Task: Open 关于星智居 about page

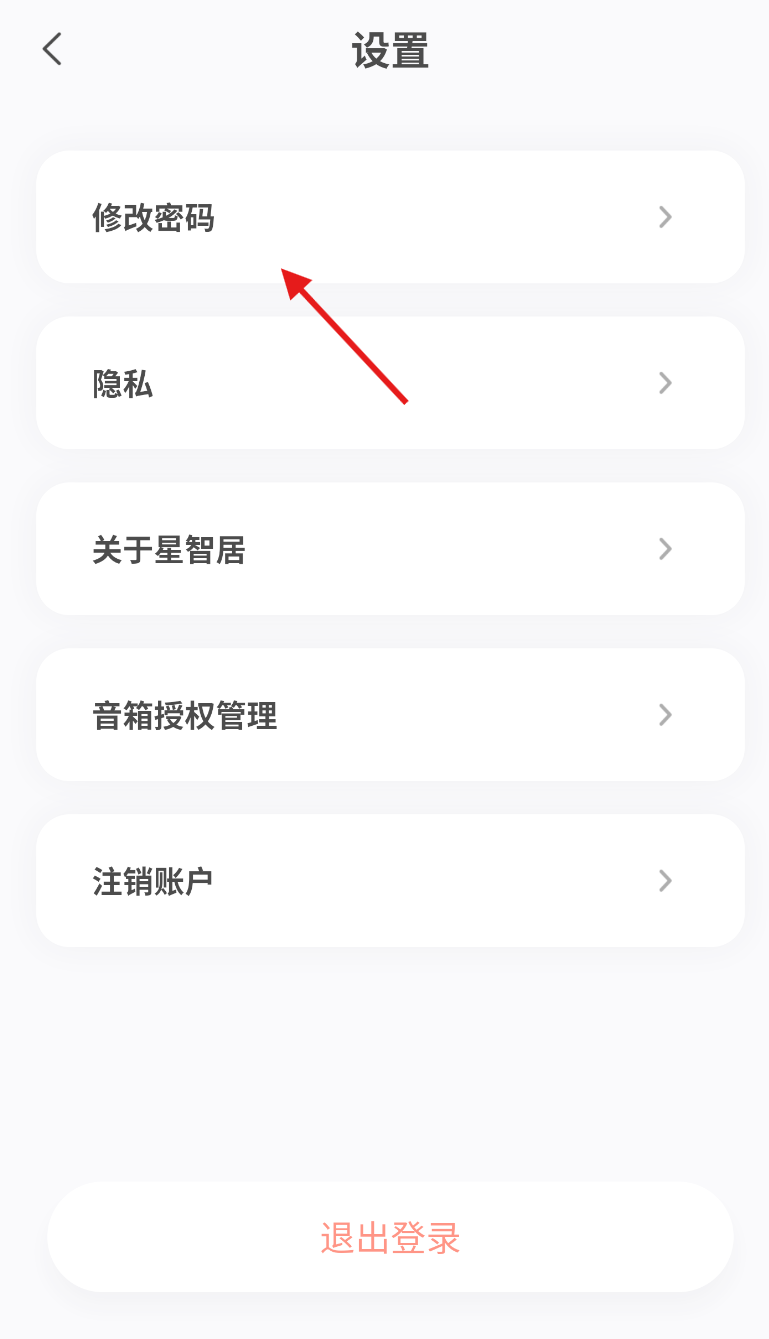Action: [x=390, y=549]
